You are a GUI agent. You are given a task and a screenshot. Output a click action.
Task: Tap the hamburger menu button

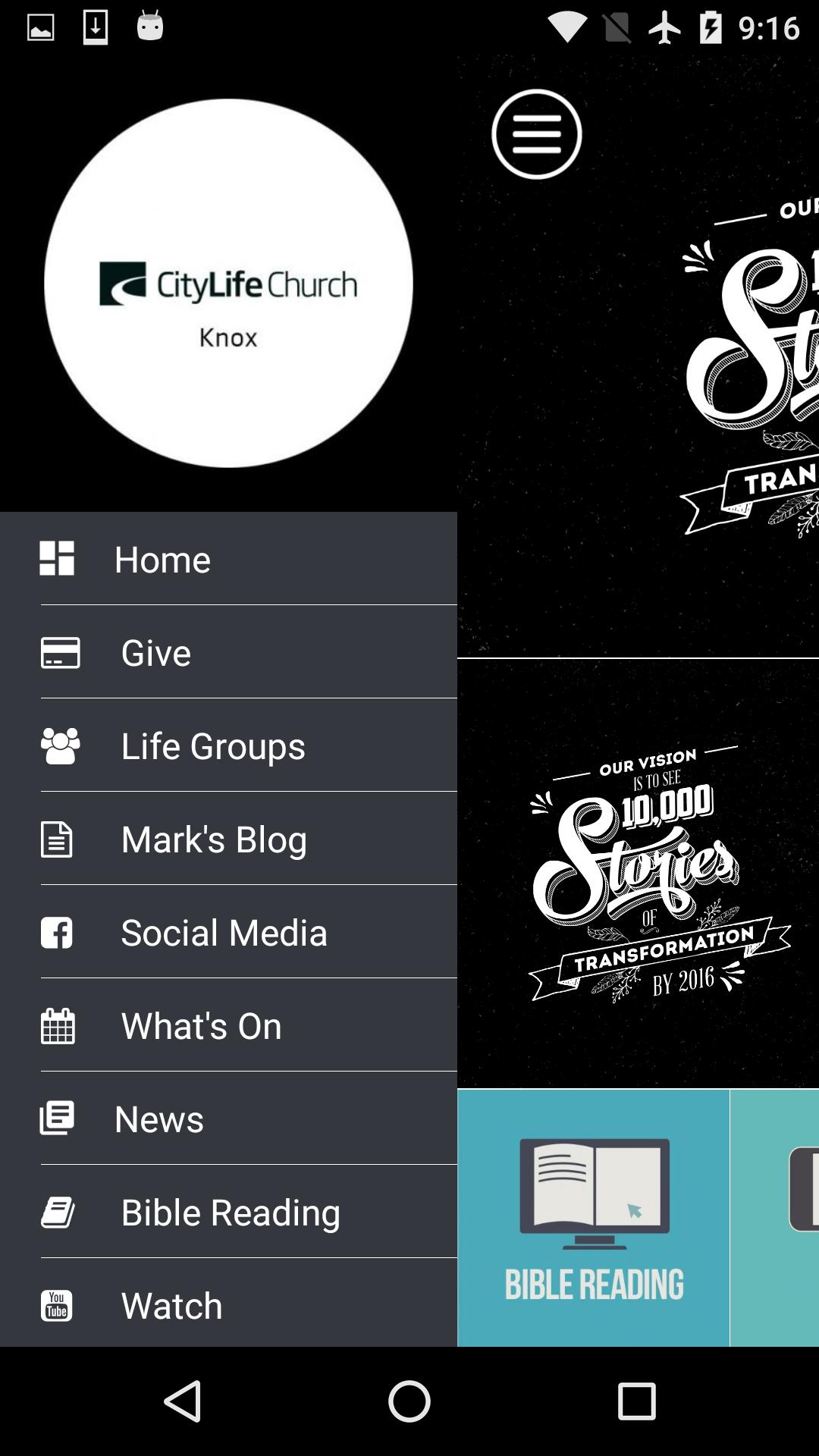coord(536,134)
